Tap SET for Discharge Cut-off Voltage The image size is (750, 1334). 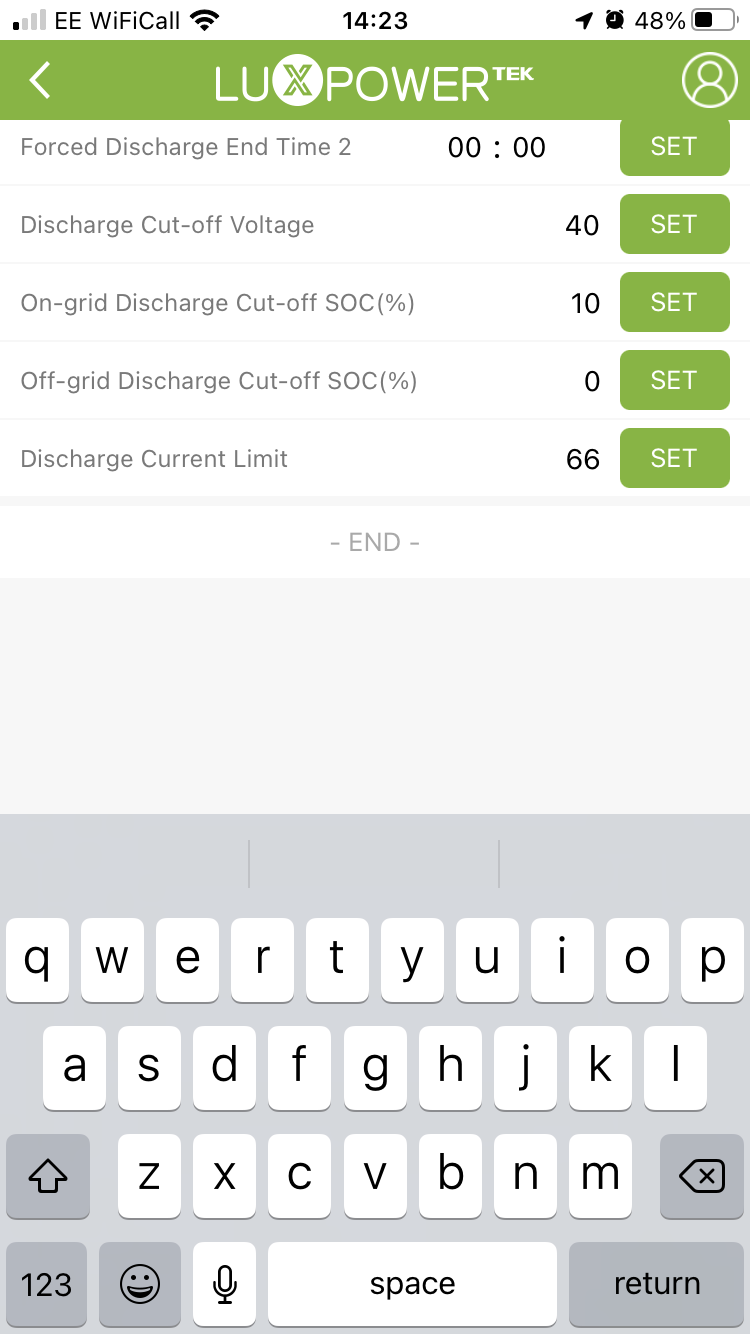[674, 224]
